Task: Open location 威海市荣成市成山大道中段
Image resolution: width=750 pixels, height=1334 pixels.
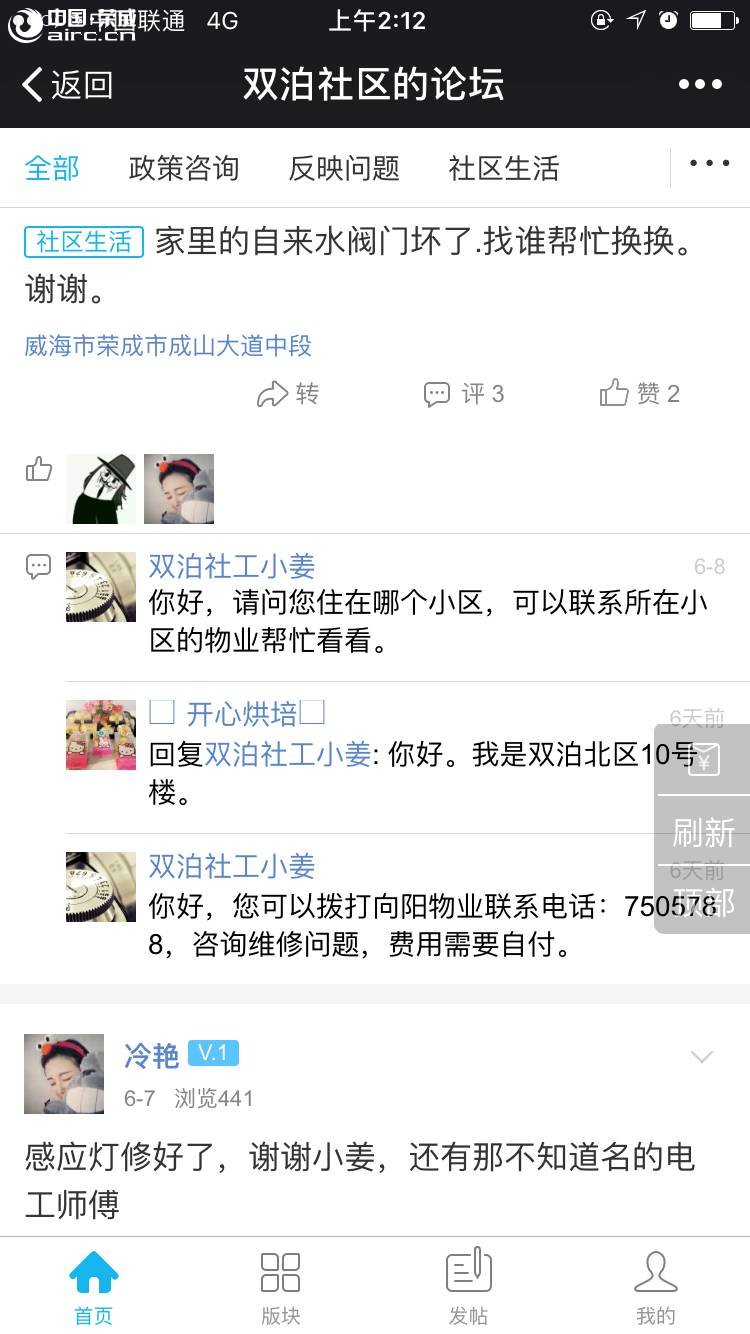Action: click(168, 346)
